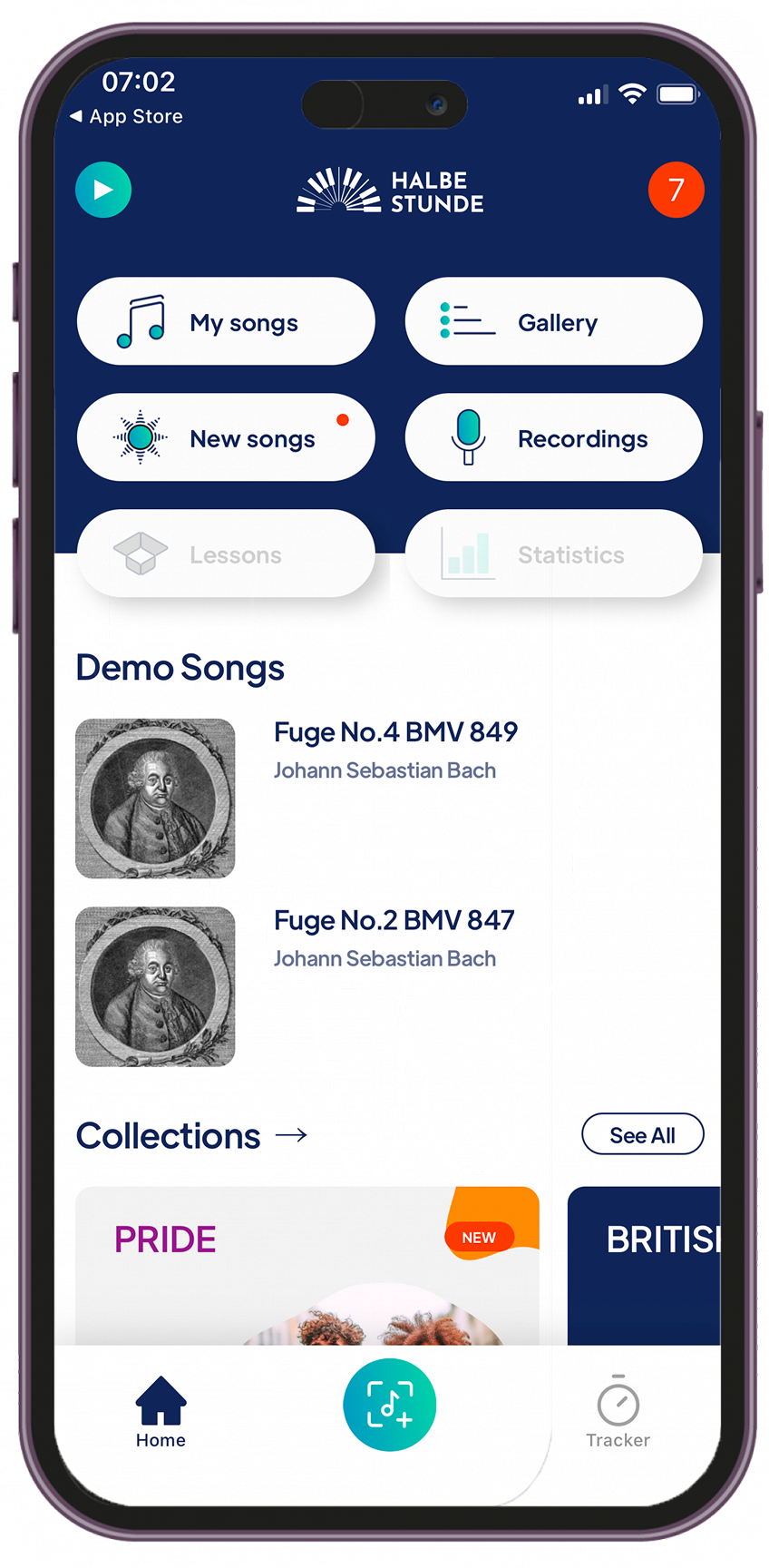Open the Gallery
The image size is (769, 1568).
[x=553, y=322]
